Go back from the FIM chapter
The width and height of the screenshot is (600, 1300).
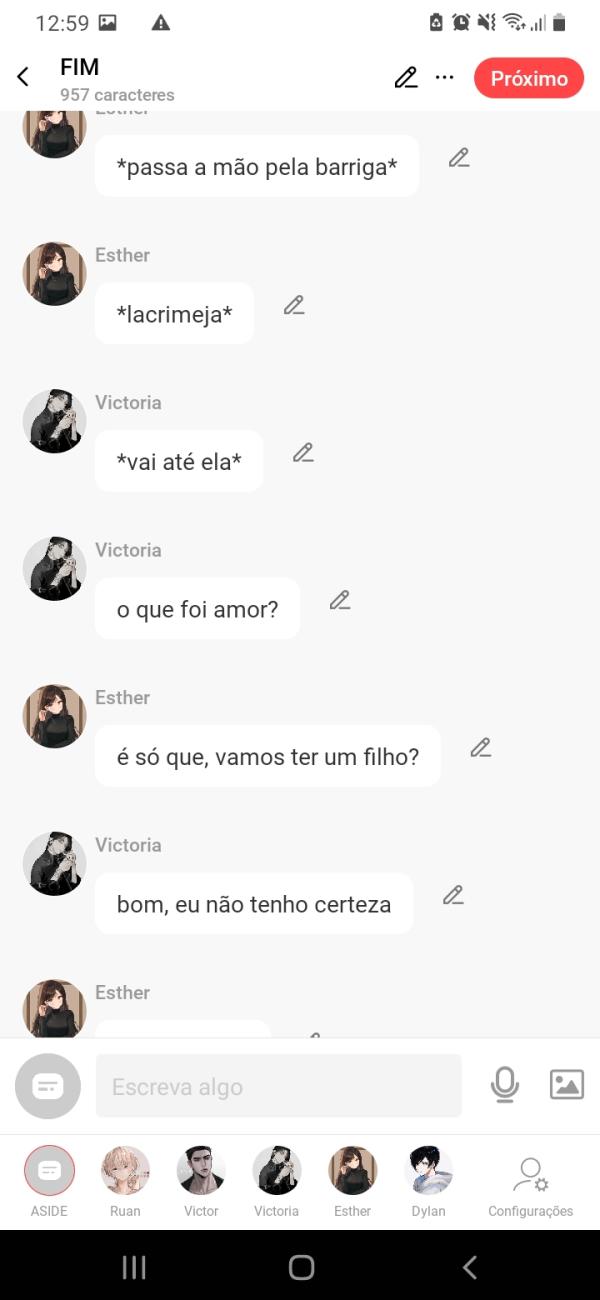point(23,78)
